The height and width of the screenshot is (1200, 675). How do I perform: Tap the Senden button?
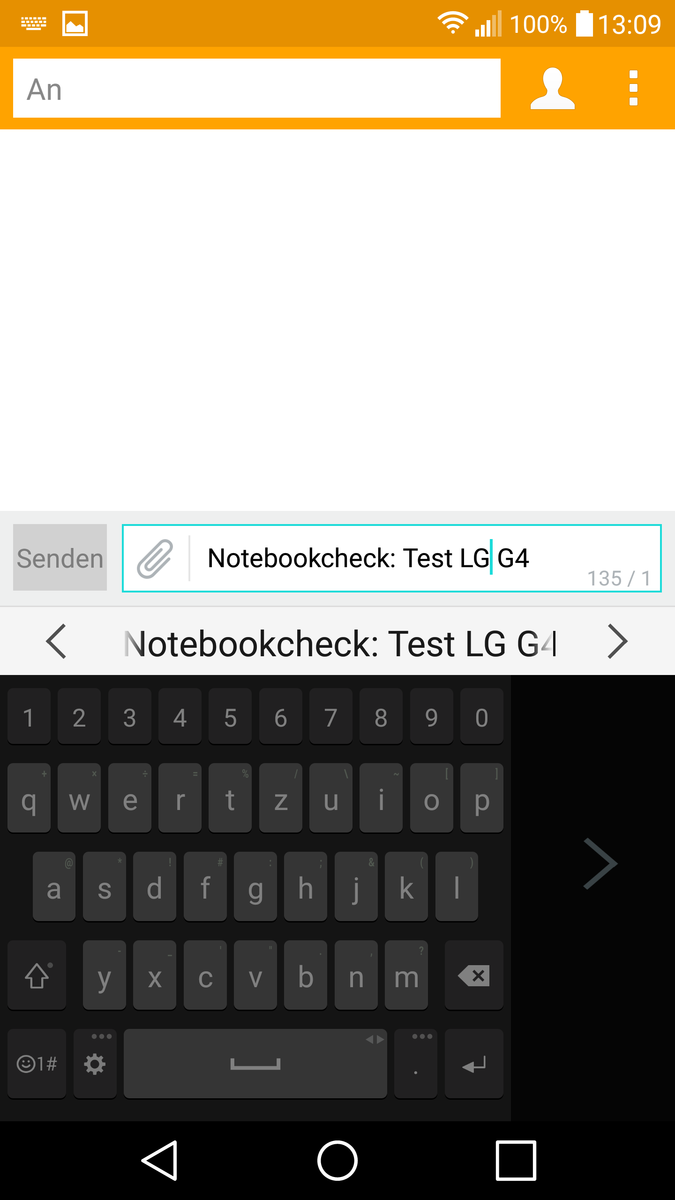pos(60,558)
